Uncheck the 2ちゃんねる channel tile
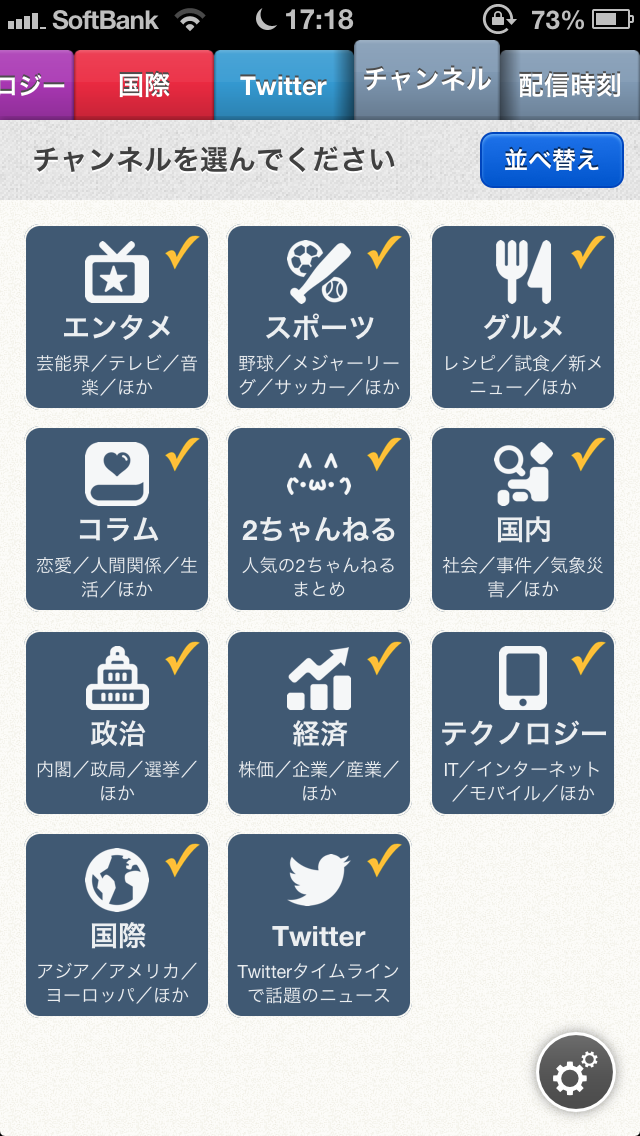The height and width of the screenshot is (1136, 640). pos(319,519)
